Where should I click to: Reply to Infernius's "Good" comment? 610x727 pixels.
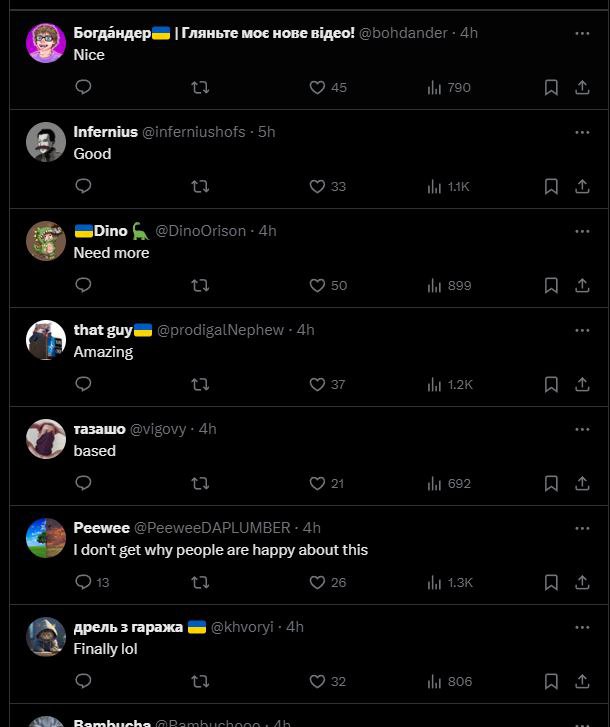click(84, 187)
